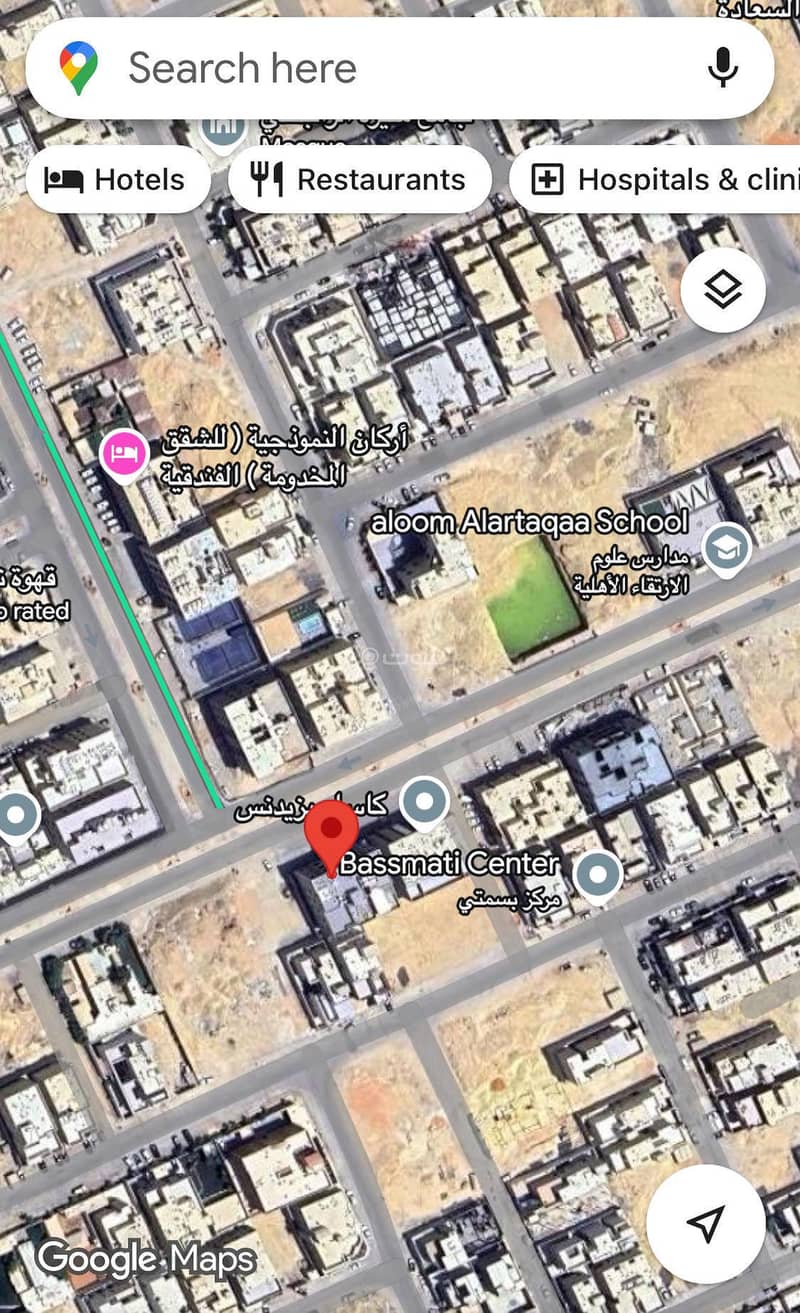
Task: Select the Restaurants chip
Action: (360, 180)
